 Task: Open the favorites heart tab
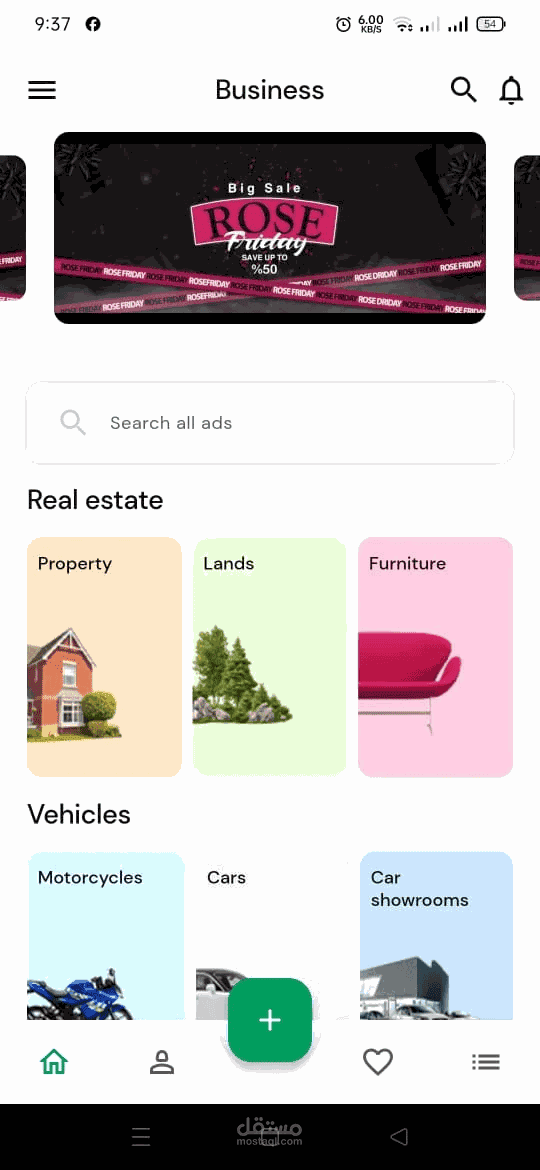pos(377,1062)
